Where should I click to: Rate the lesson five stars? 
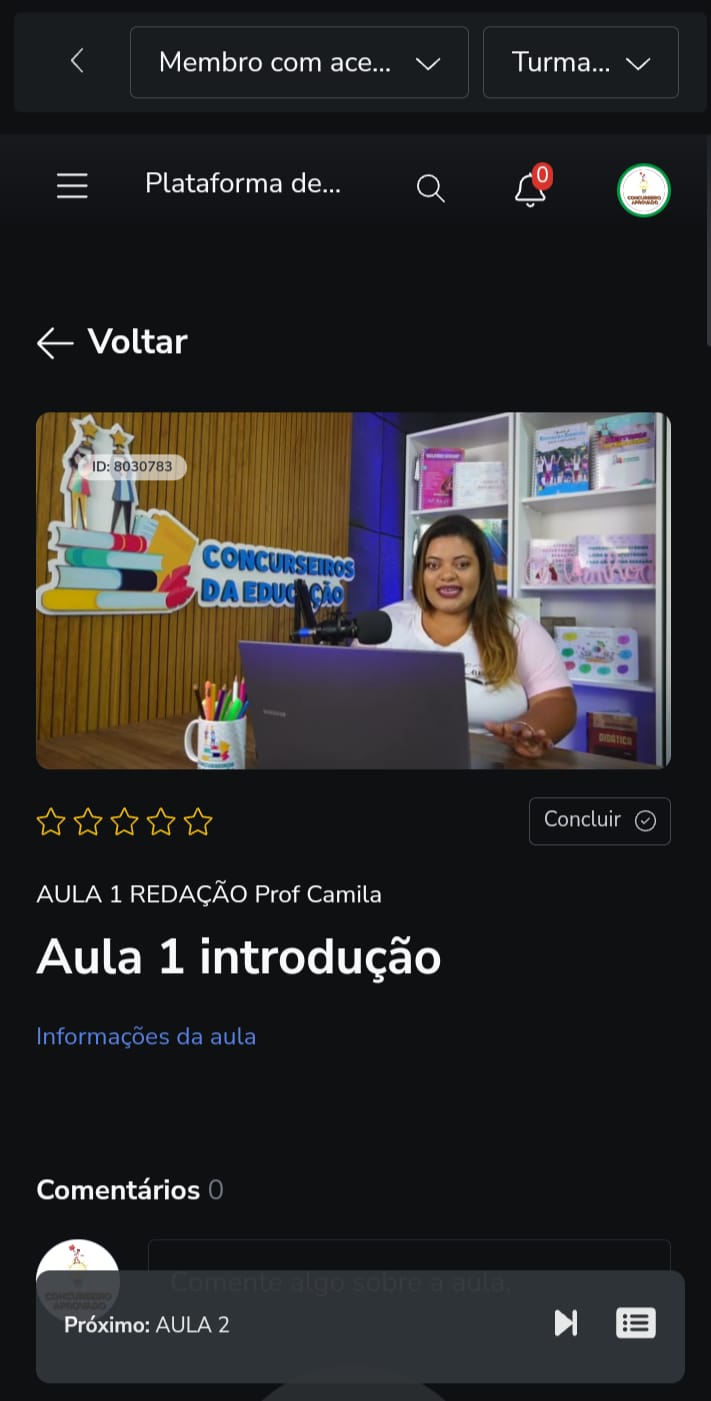pos(198,822)
